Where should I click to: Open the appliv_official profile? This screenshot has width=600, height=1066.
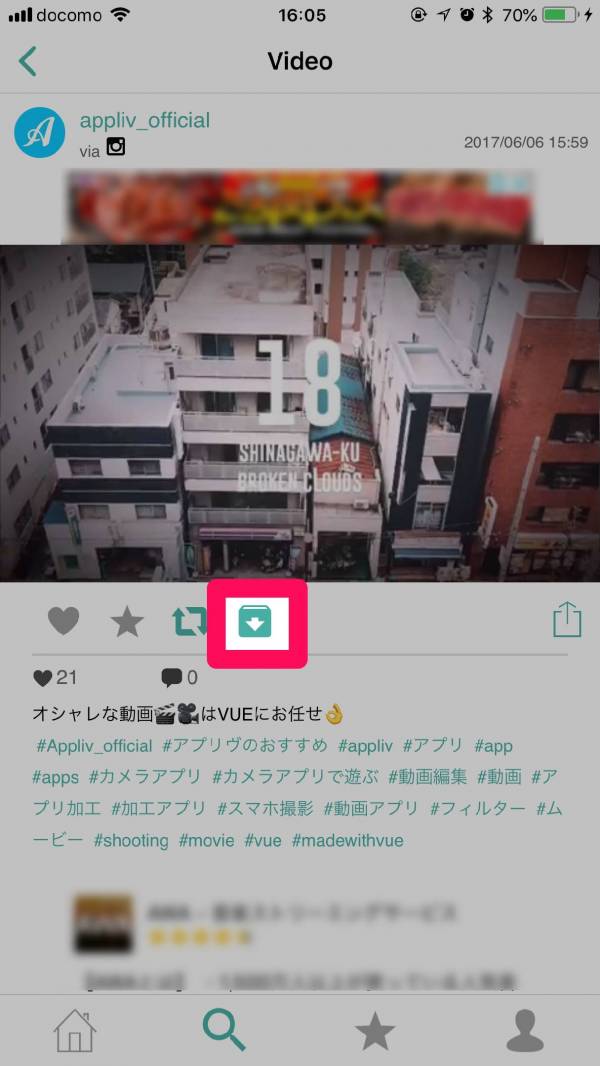(x=144, y=121)
